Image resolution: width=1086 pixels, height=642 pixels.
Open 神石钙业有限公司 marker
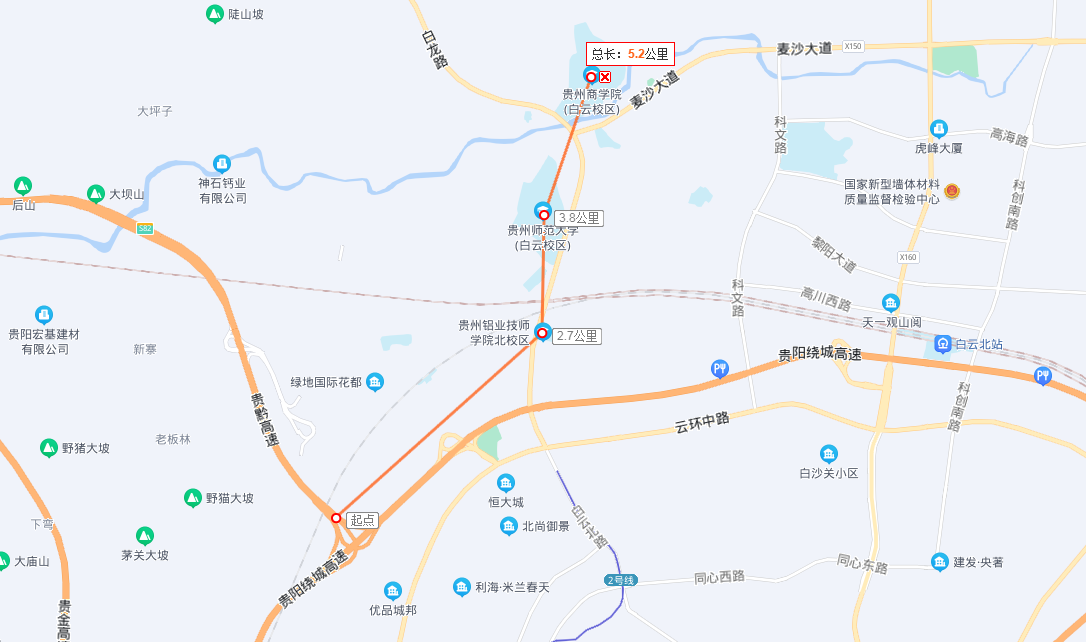point(222,163)
